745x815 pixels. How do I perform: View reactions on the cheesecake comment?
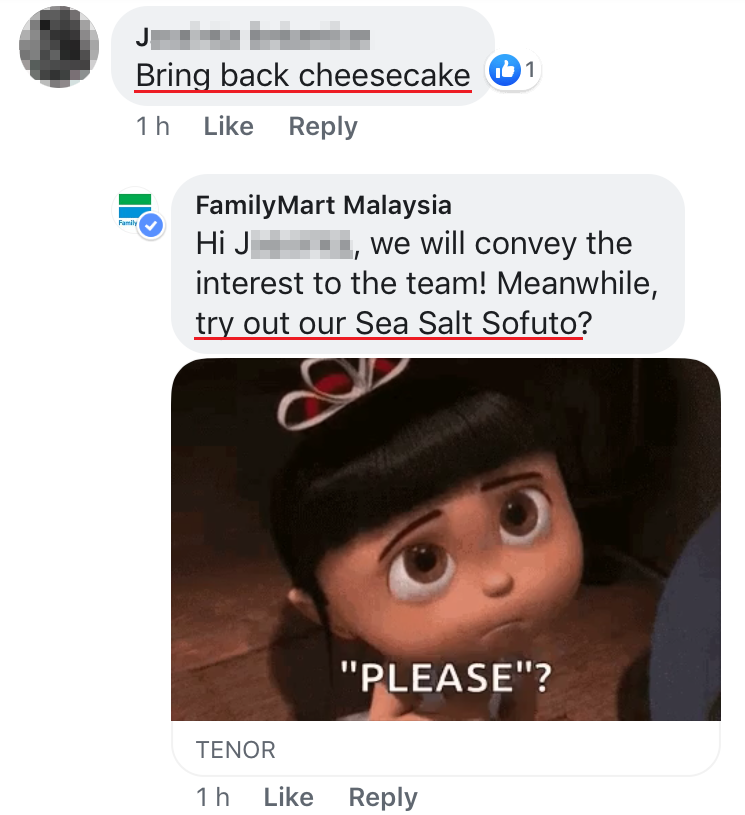(514, 71)
